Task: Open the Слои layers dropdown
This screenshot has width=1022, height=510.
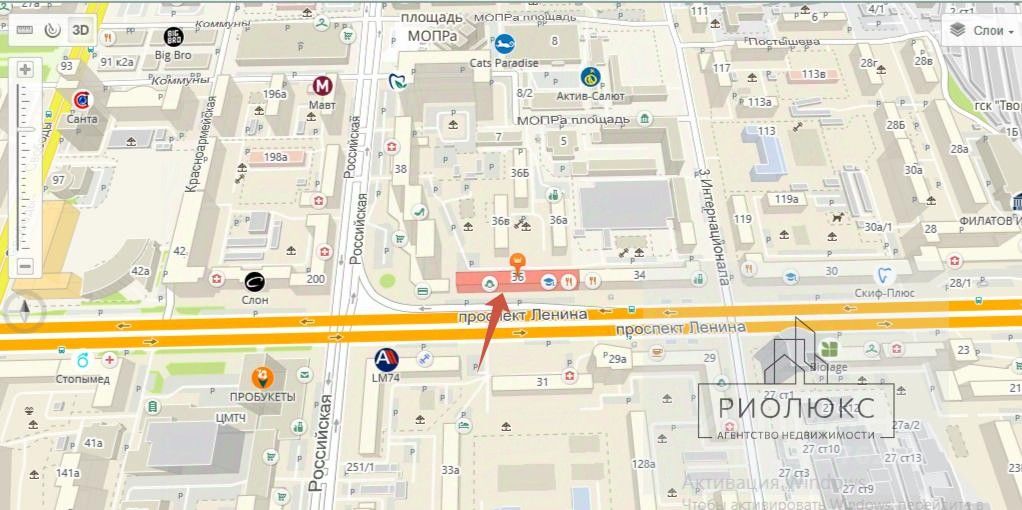Action: (x=981, y=30)
